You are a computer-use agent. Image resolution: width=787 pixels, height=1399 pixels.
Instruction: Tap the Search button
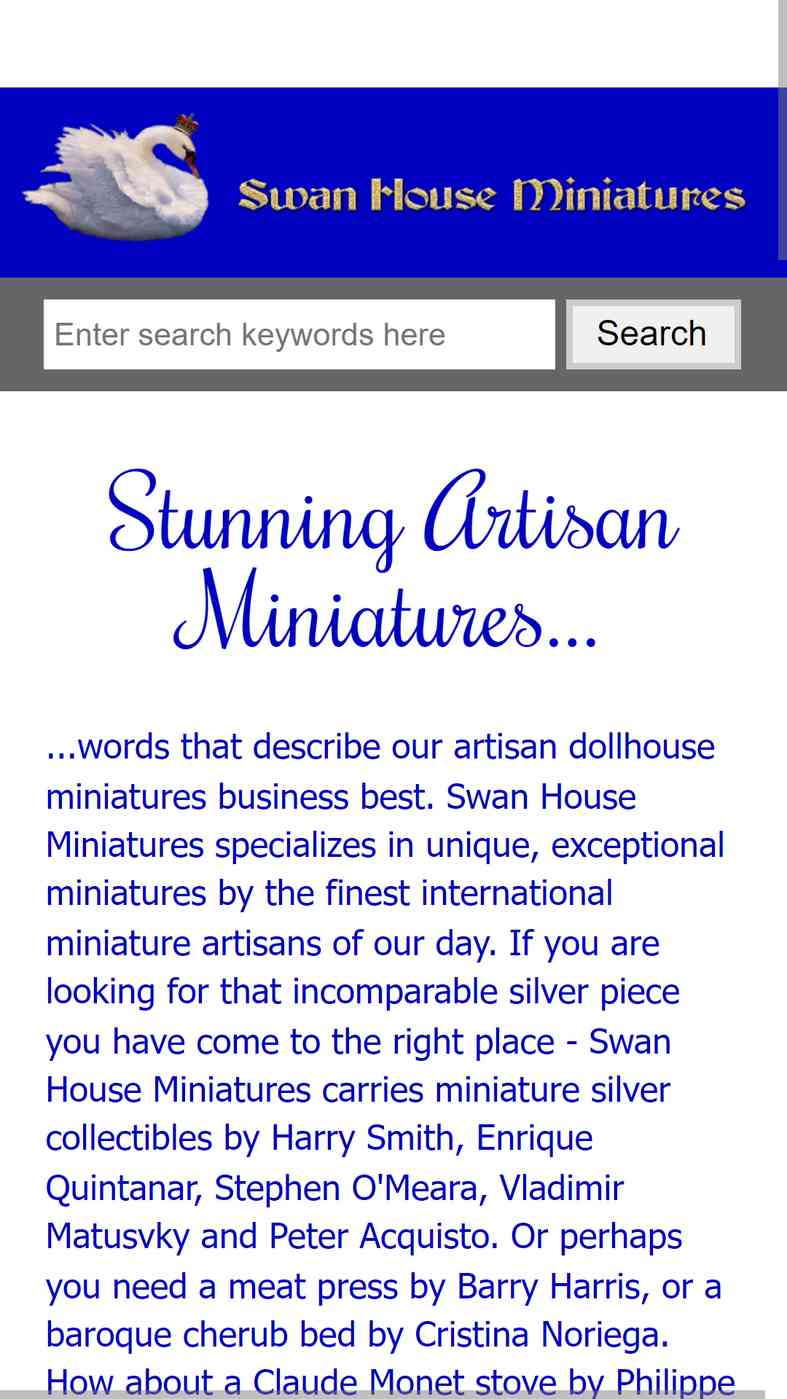point(652,334)
